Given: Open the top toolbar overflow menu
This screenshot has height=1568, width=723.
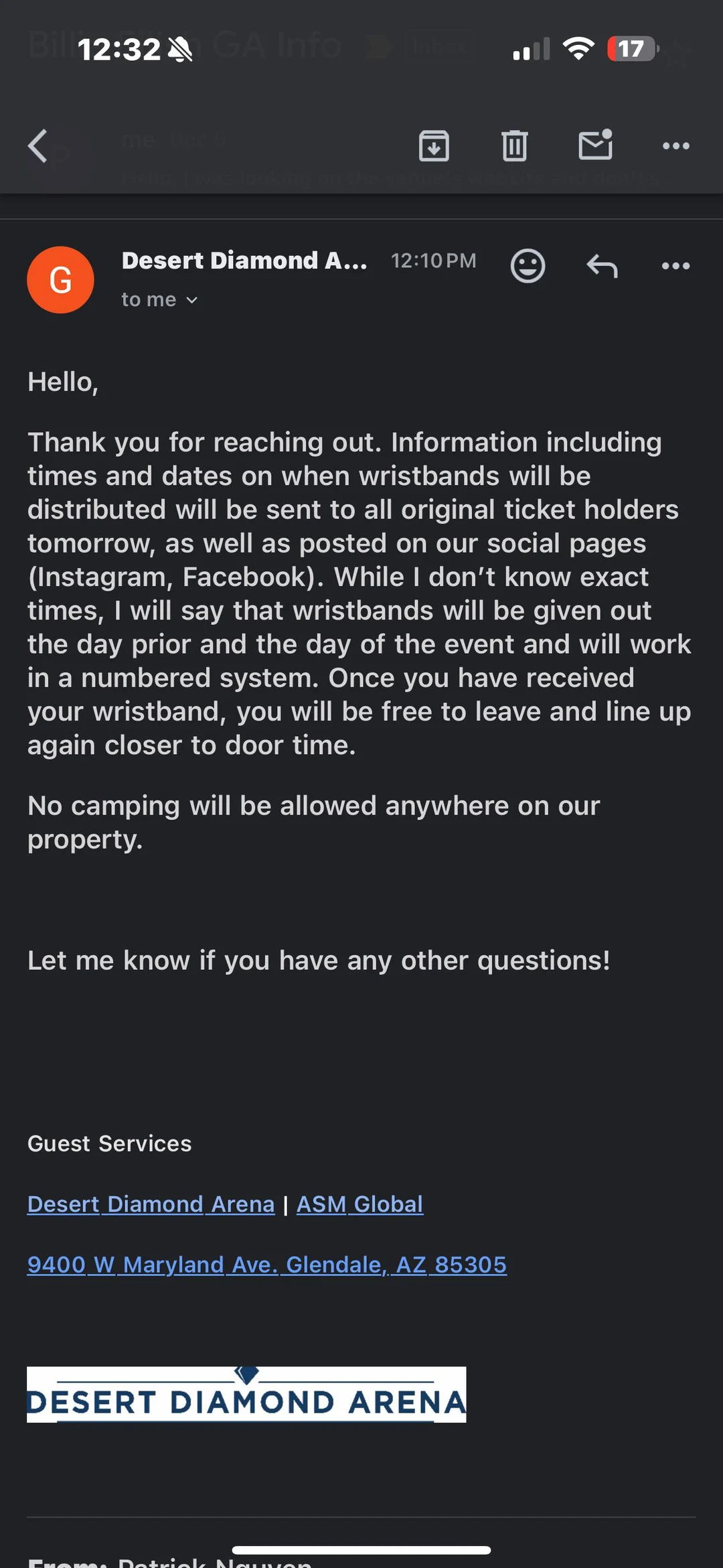Looking at the screenshot, I should (675, 146).
